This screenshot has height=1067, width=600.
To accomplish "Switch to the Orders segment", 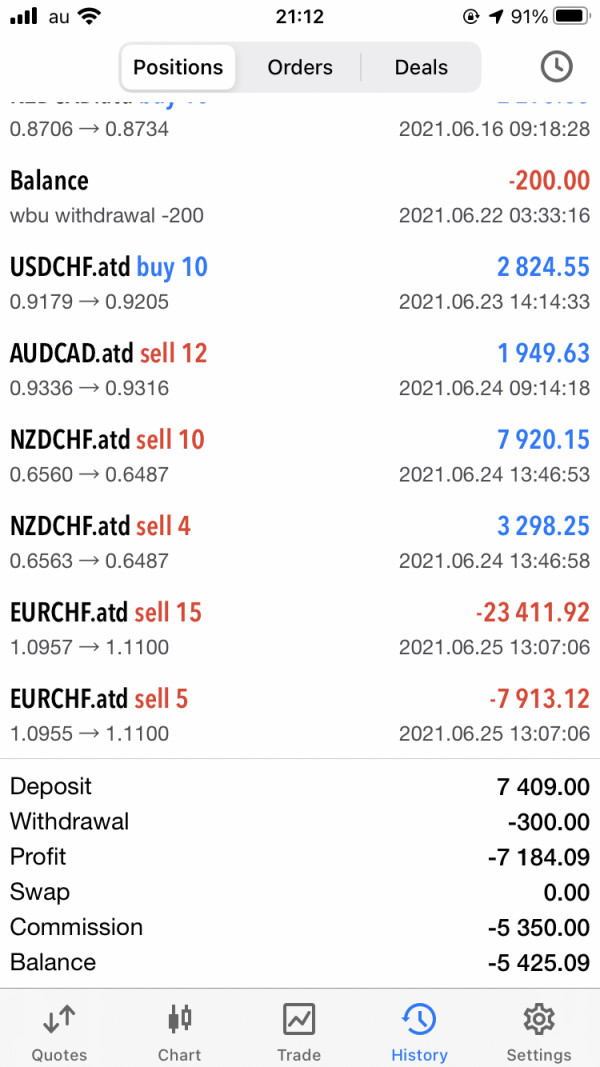I will pos(300,68).
